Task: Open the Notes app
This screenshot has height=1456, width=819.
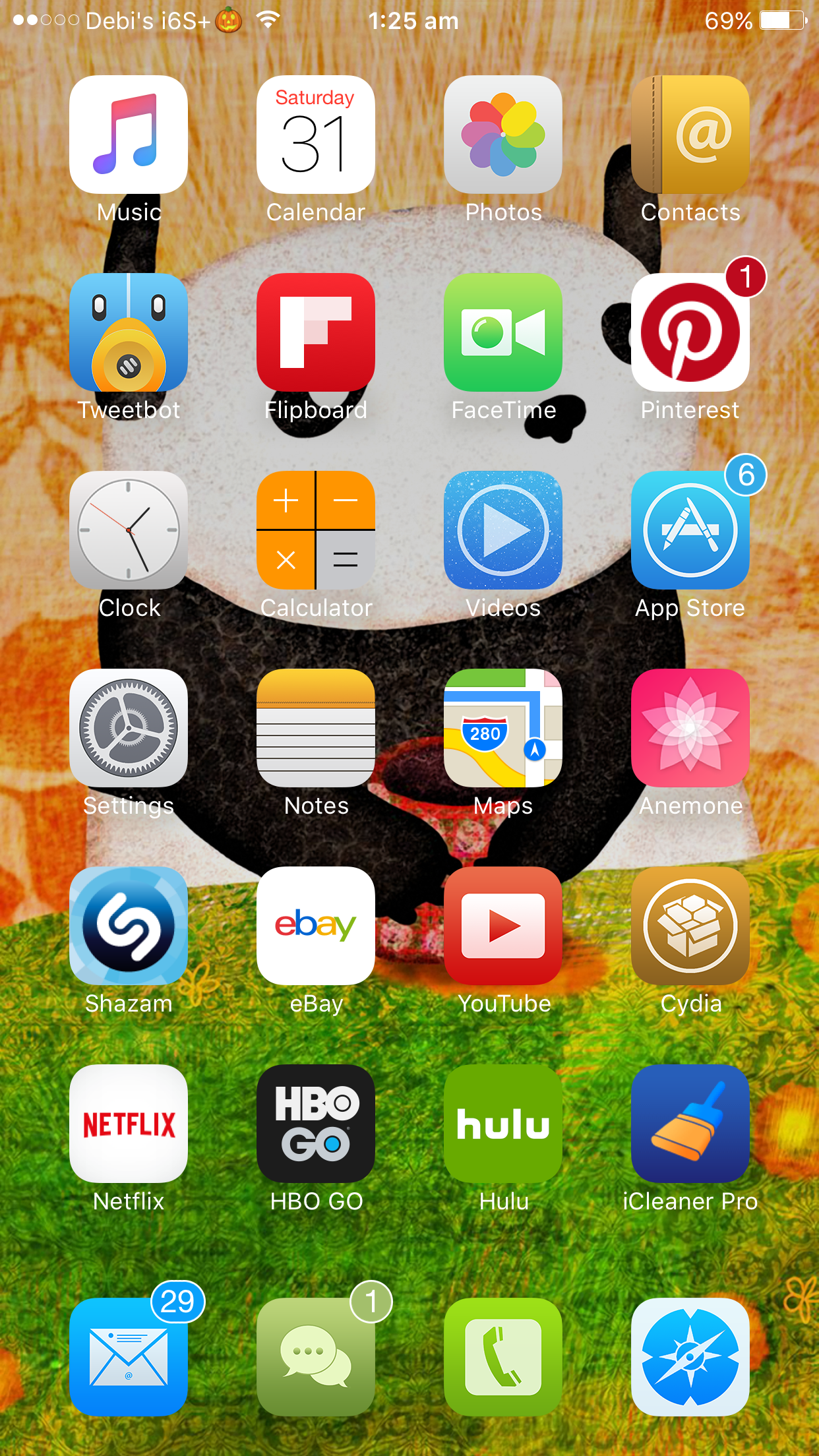Action: coord(316,728)
